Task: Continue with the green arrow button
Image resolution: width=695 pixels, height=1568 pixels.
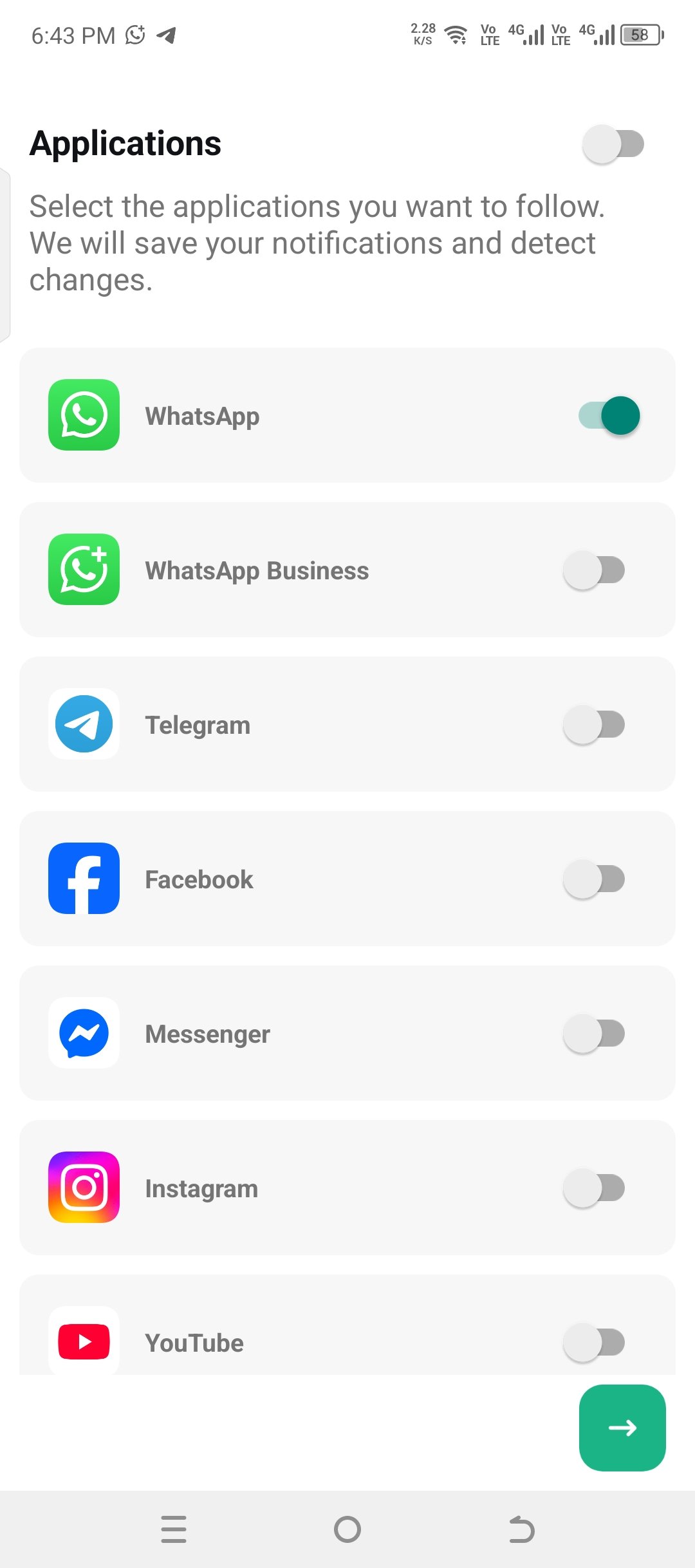Action: 622,1428
